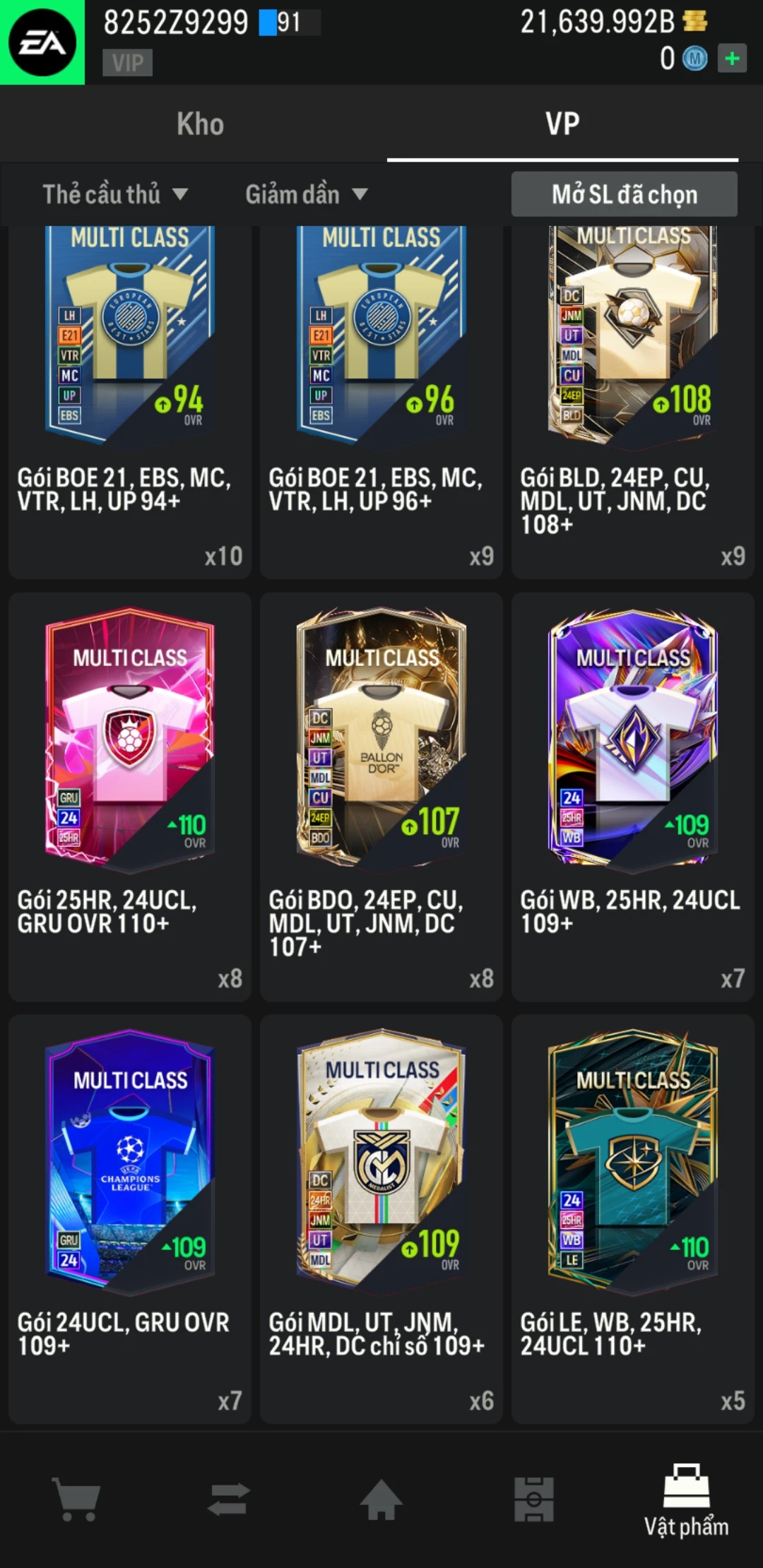Go to the shop cart tab
763x1568 pixels.
[x=76, y=1499]
